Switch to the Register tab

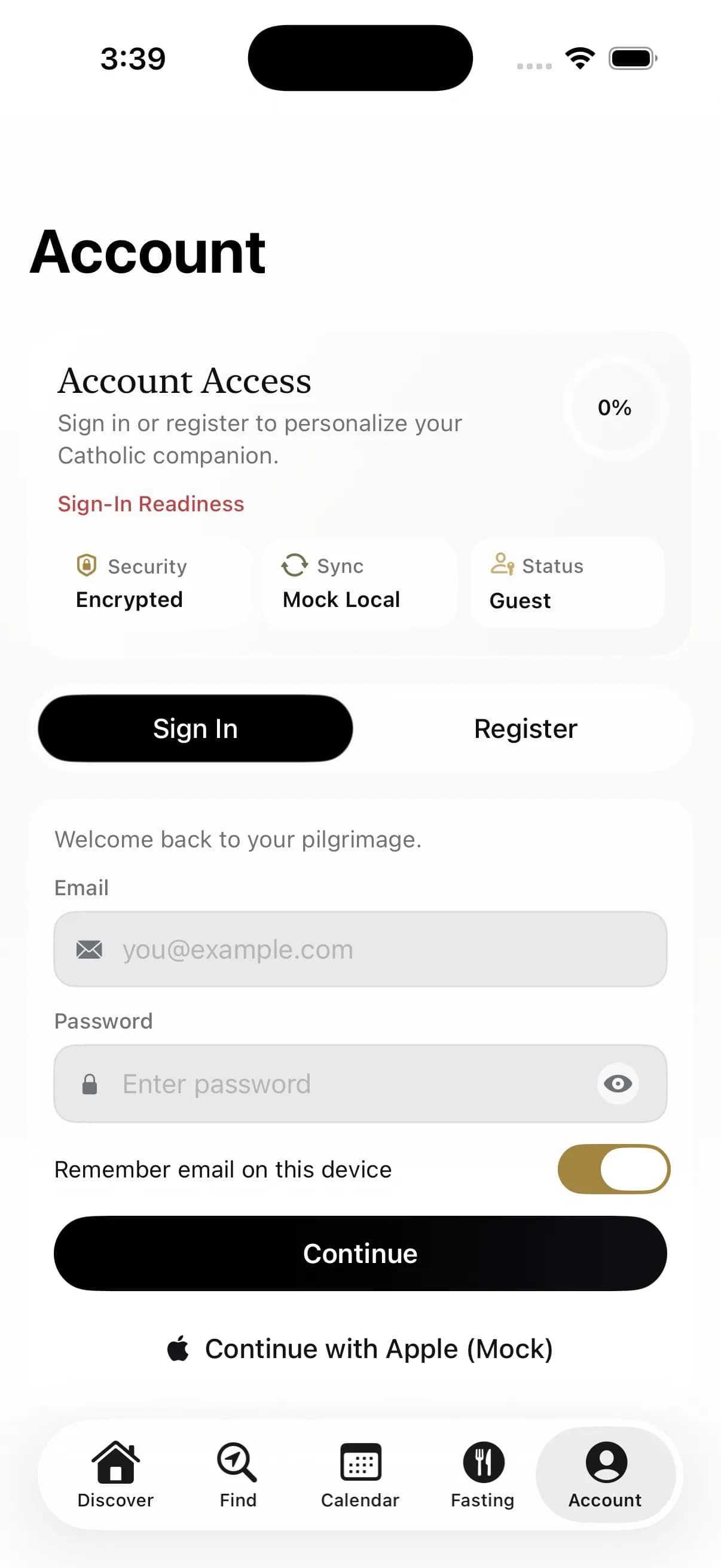click(x=524, y=728)
